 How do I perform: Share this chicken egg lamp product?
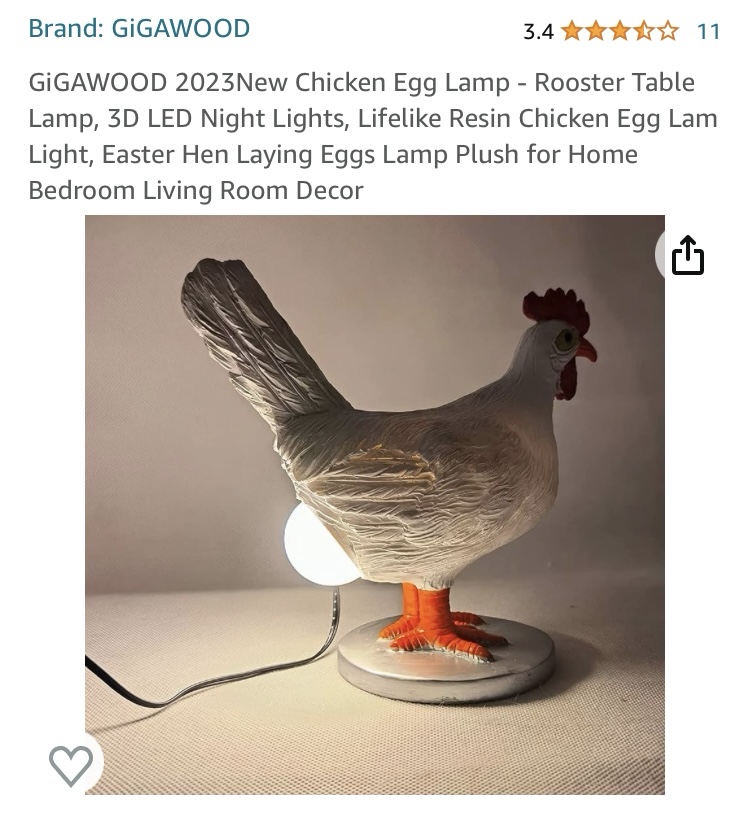pyautogui.click(x=688, y=255)
